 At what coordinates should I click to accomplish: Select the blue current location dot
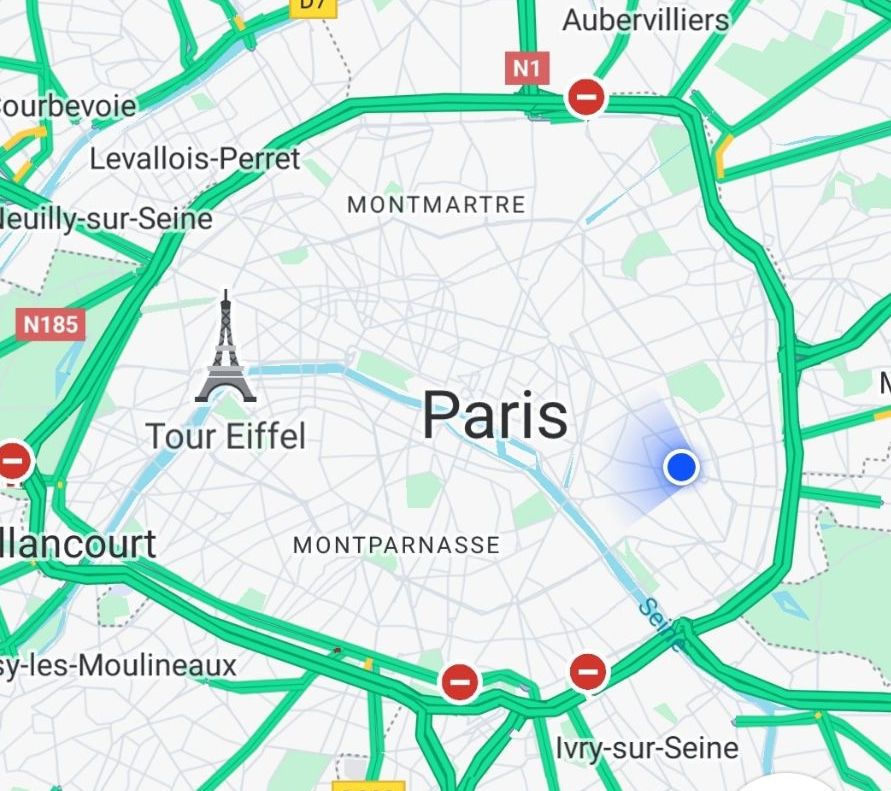(x=681, y=466)
